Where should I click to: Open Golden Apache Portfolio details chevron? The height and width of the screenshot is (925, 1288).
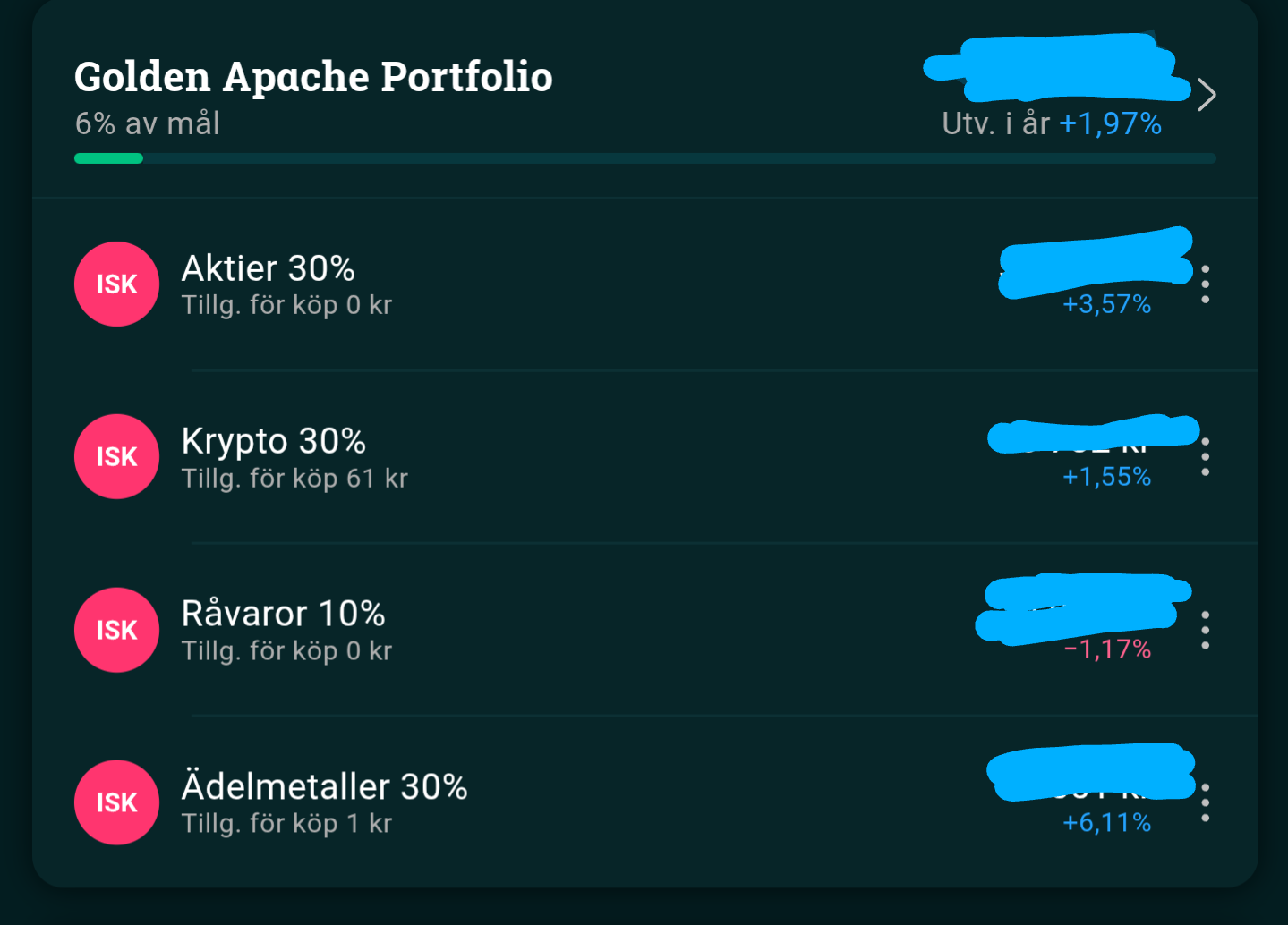click(1207, 95)
